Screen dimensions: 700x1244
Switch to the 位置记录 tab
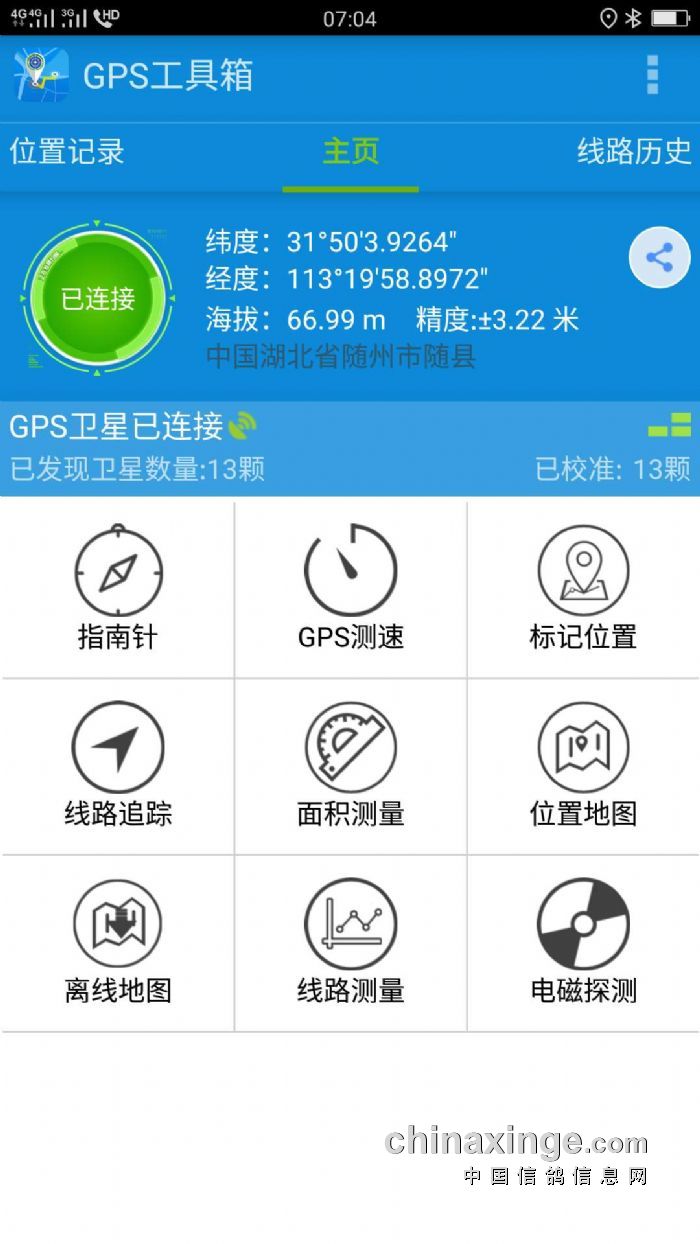tap(67, 152)
